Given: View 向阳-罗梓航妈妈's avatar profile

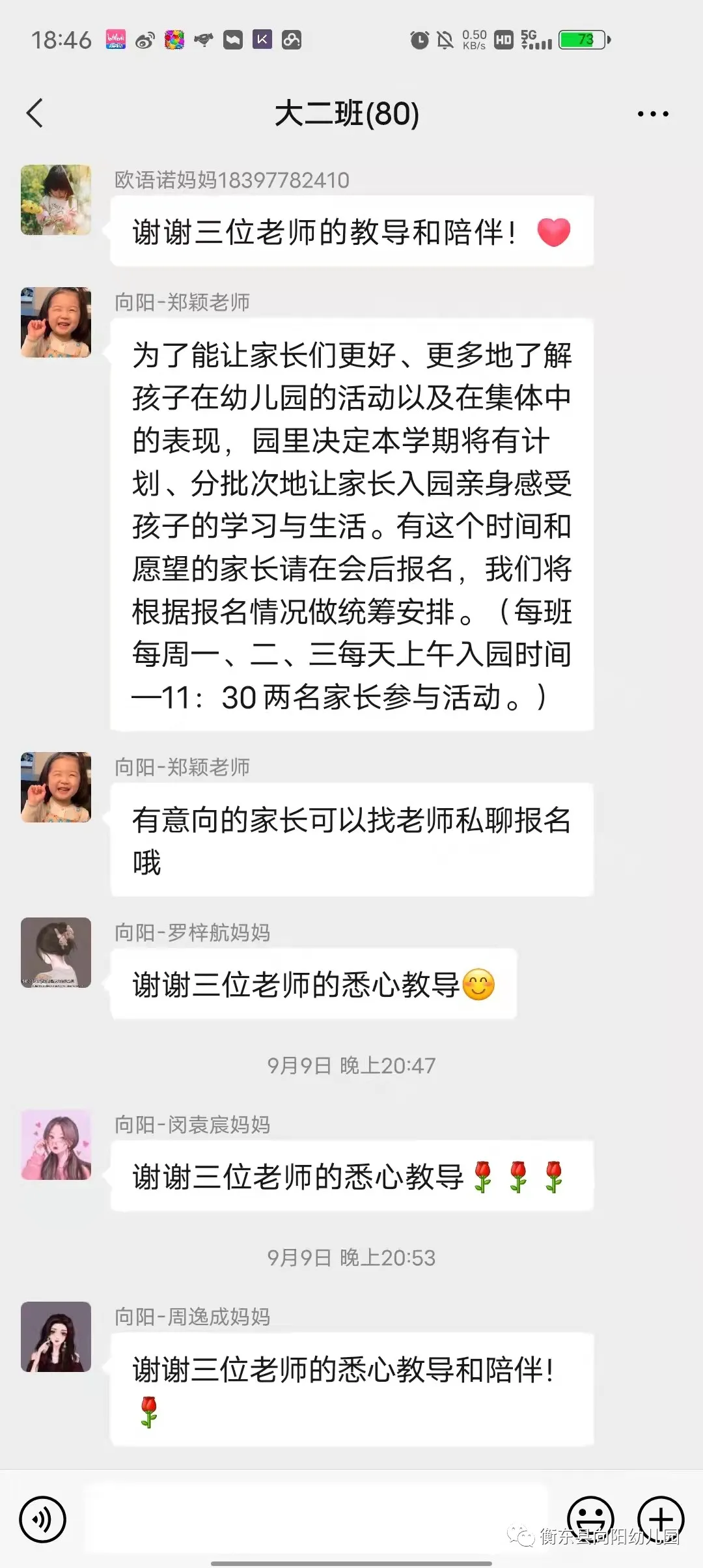Looking at the screenshot, I should (x=56, y=953).
